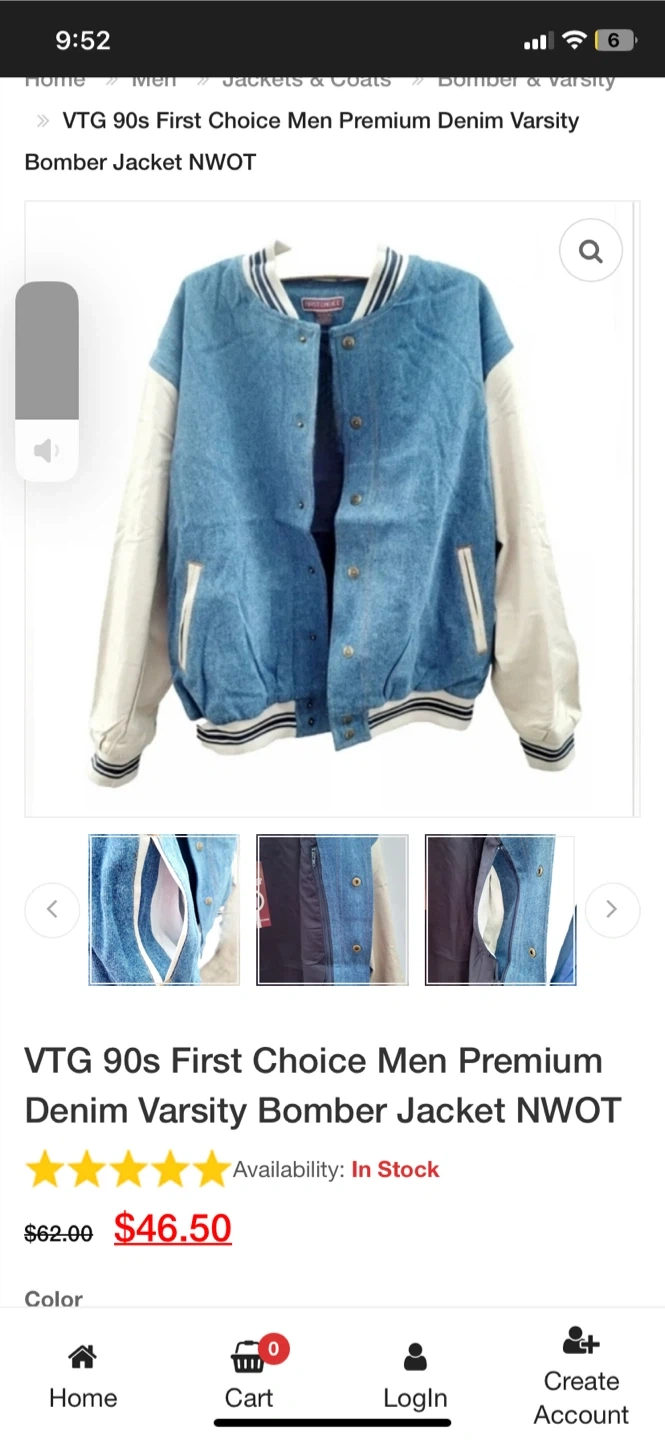
Task: Tap Create Account
Action: [581, 1375]
